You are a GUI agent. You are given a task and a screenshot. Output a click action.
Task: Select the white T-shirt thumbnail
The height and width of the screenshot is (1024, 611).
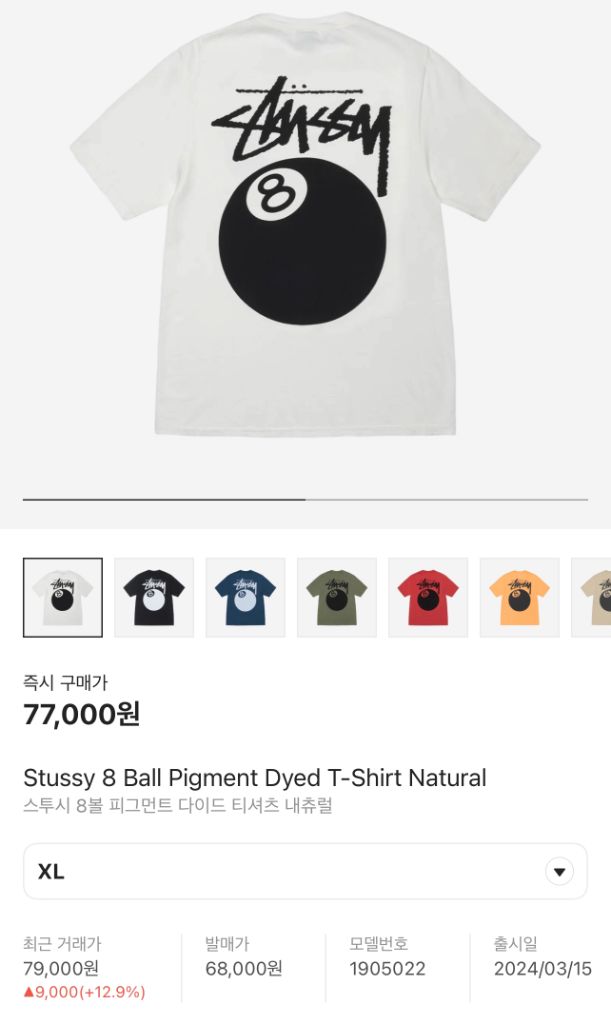(62, 597)
